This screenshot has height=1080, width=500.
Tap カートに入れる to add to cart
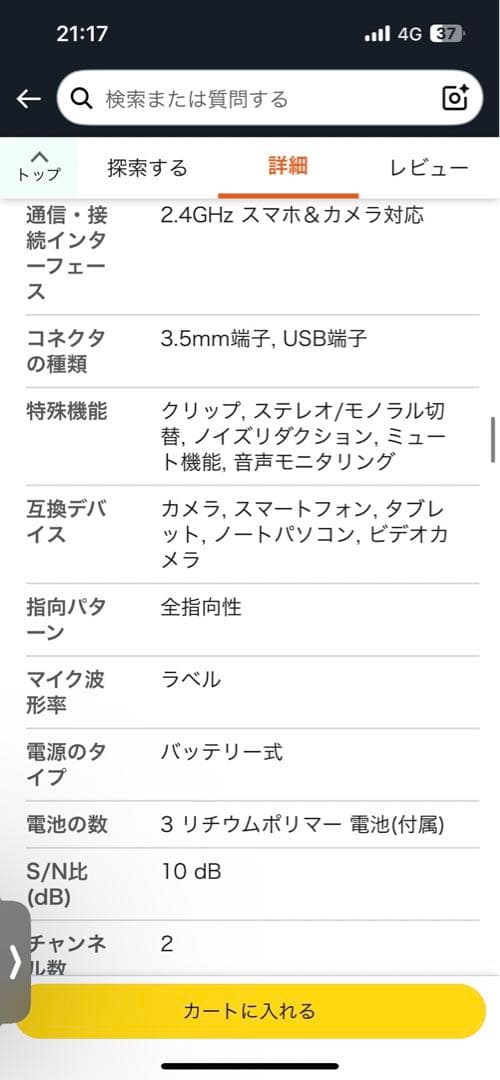[x=250, y=1010]
